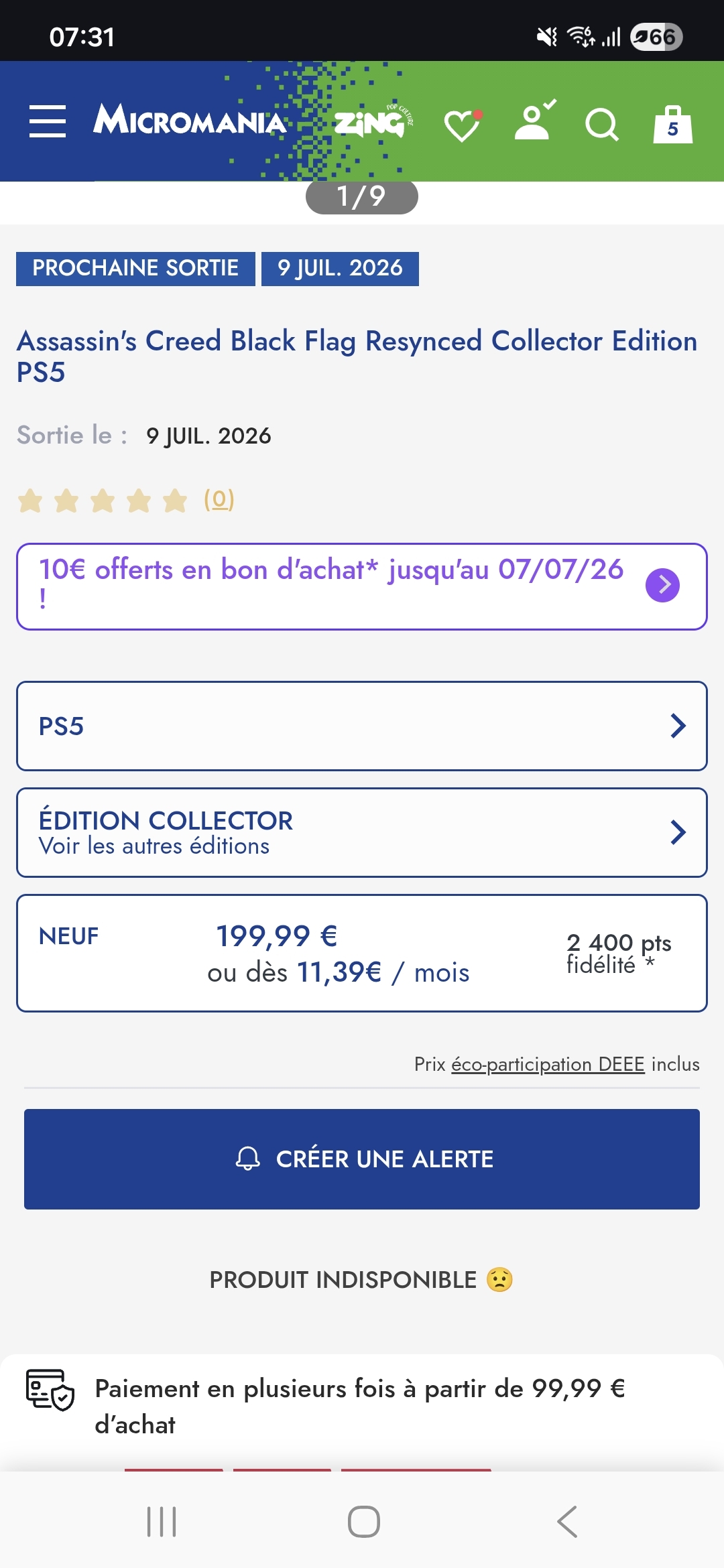Screen dimensions: 724x1568
Task: View the shopping bag with 5 items
Action: [x=672, y=125]
